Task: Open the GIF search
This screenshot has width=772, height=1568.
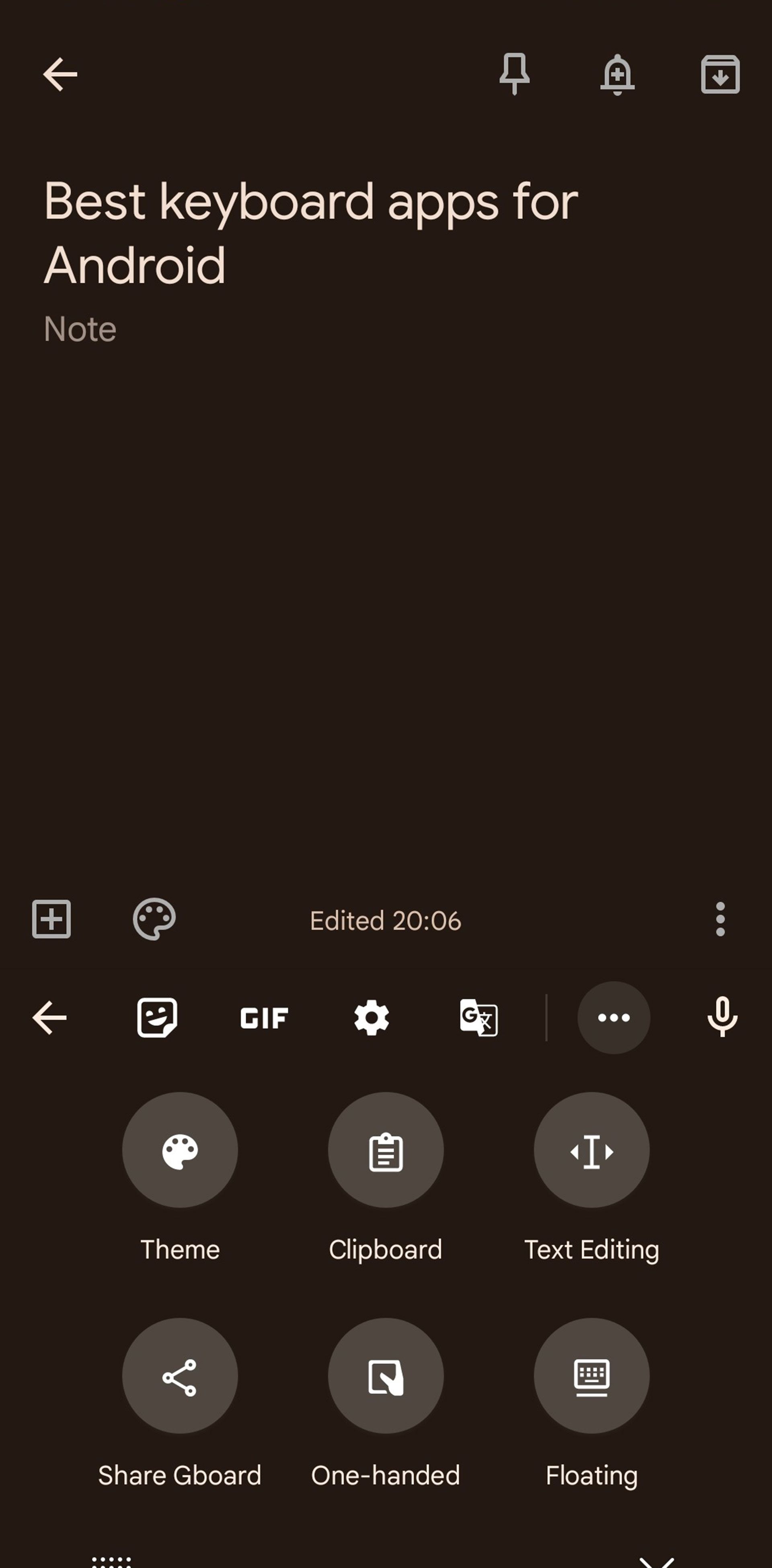Action: point(264,1017)
